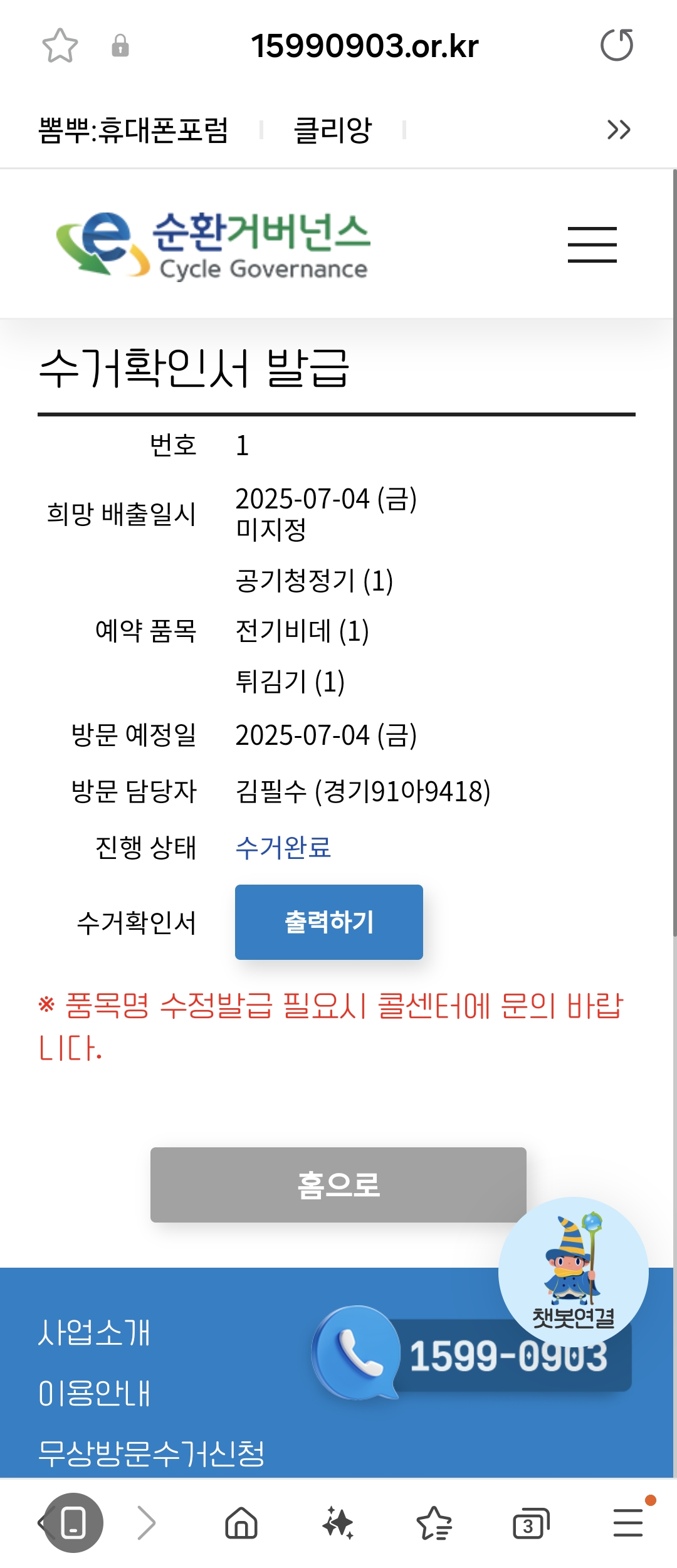View the 3 open tabs

[531, 1523]
